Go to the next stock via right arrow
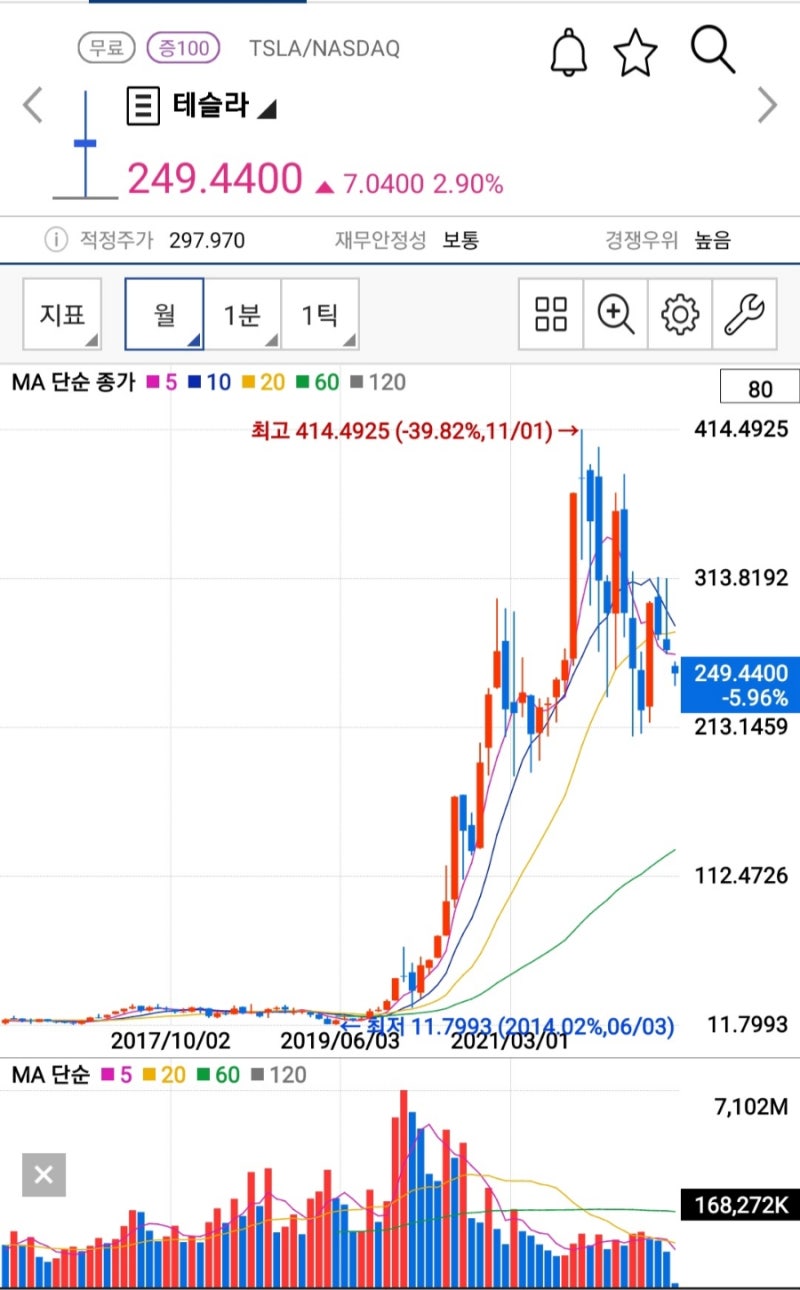The height and width of the screenshot is (1290, 800). click(x=768, y=104)
